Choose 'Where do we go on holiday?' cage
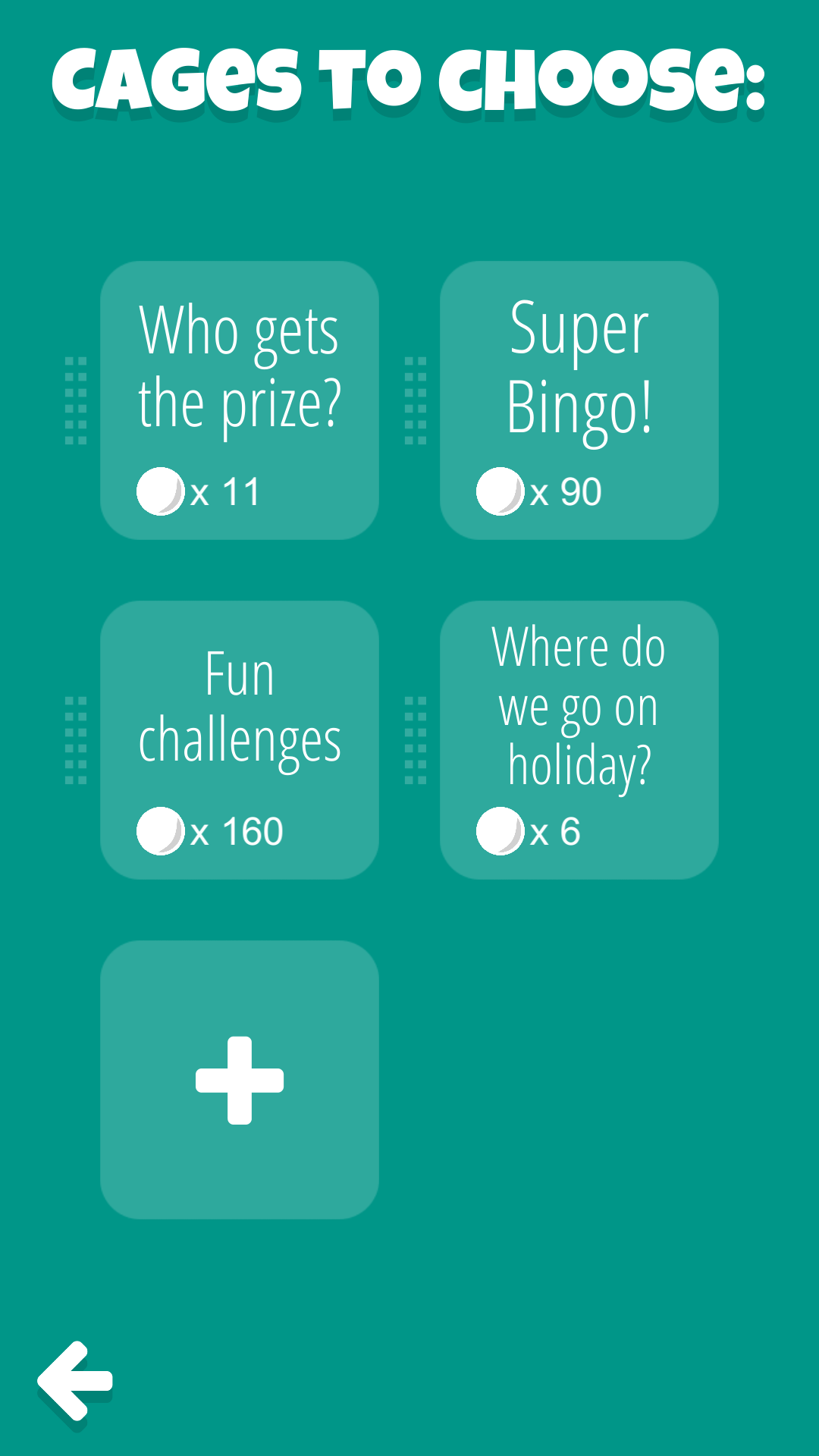The image size is (819, 1456). [579, 740]
